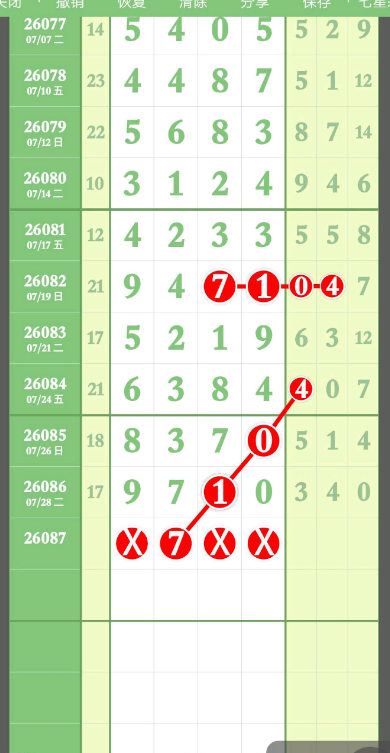Tap the 关闭 (close) toolbar item

click(11, 3)
